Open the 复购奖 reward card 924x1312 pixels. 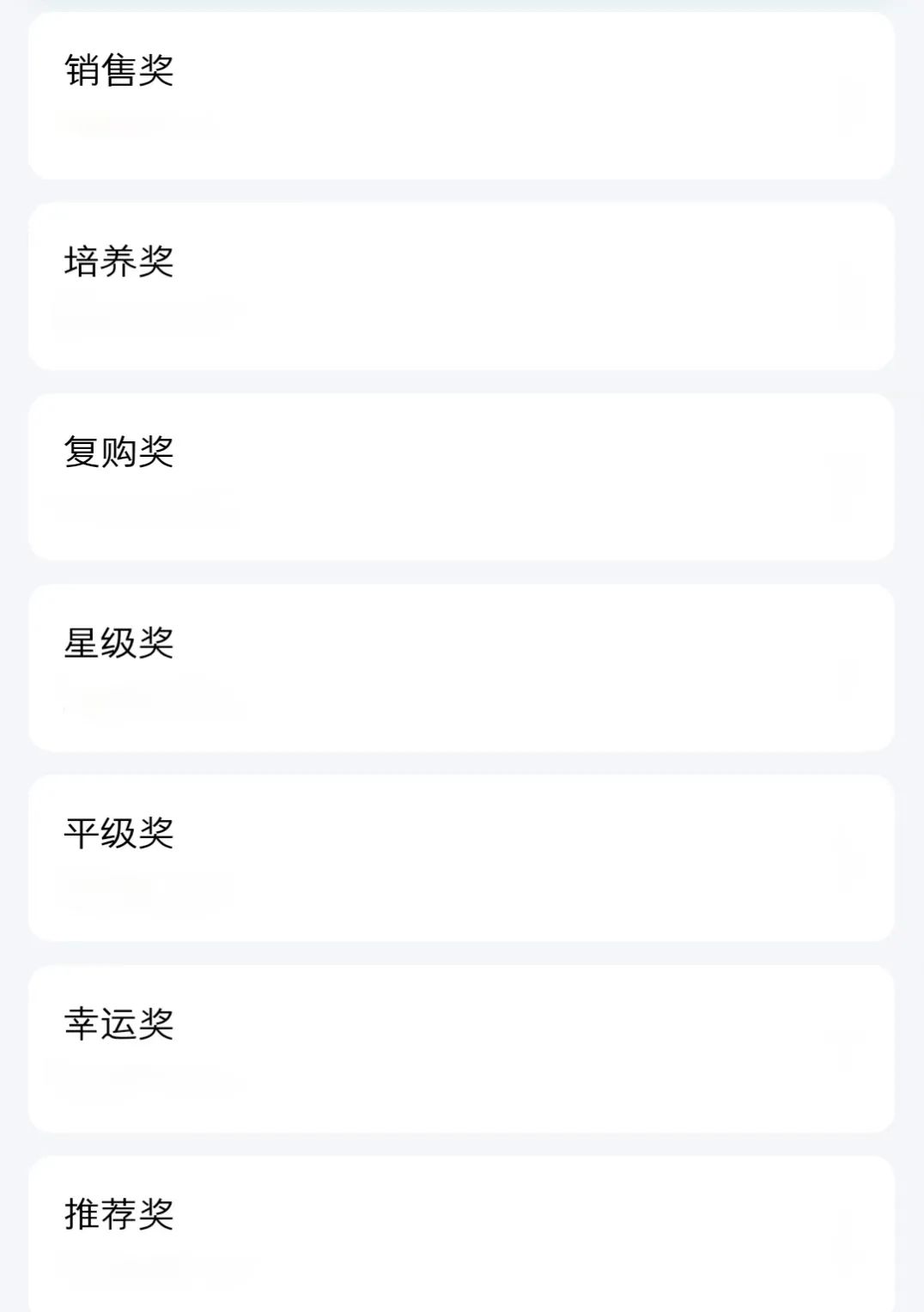click(462, 477)
